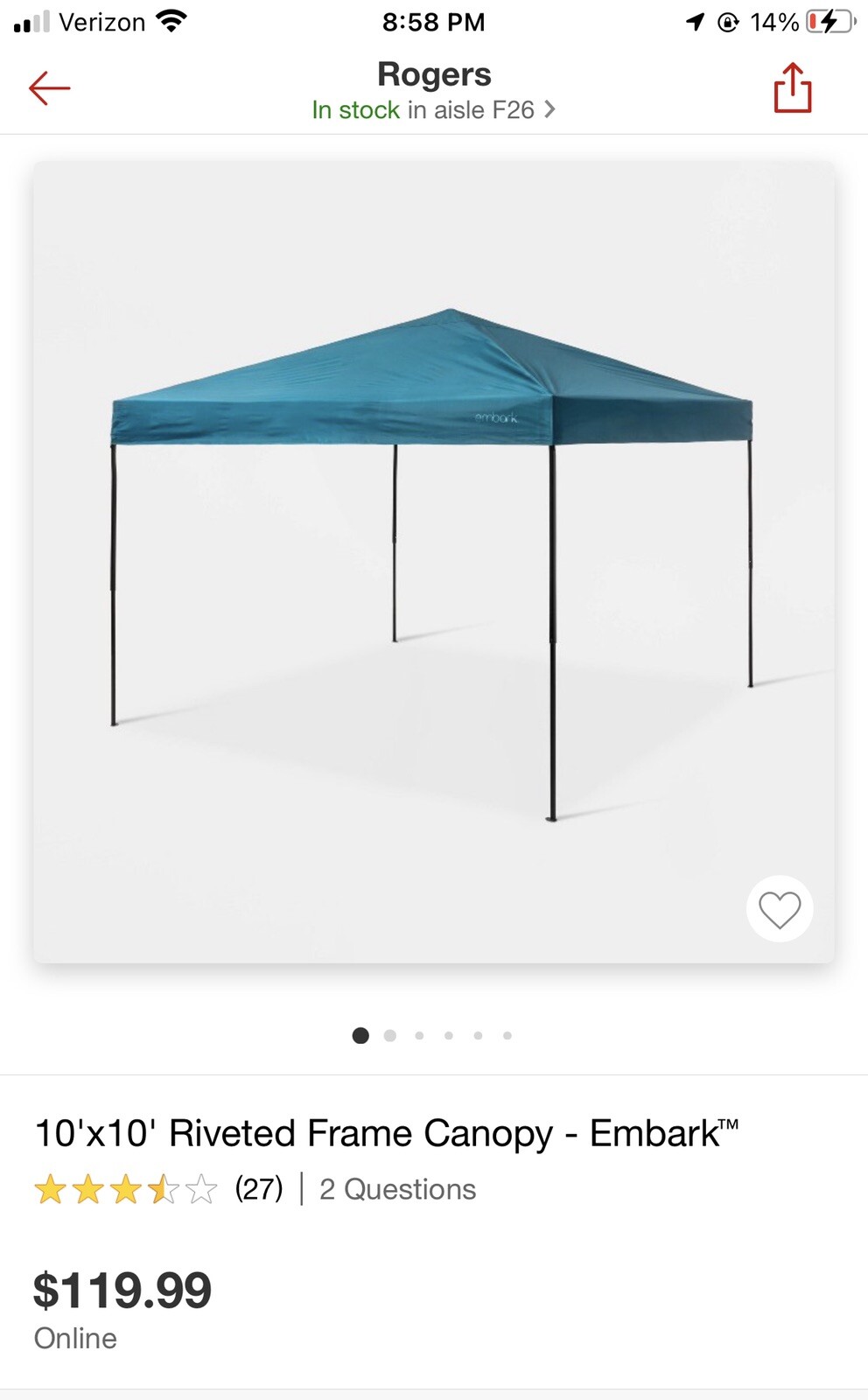Expand aisle F26 stock details via chevron
Screen dimensions: 868x1400
point(551,110)
